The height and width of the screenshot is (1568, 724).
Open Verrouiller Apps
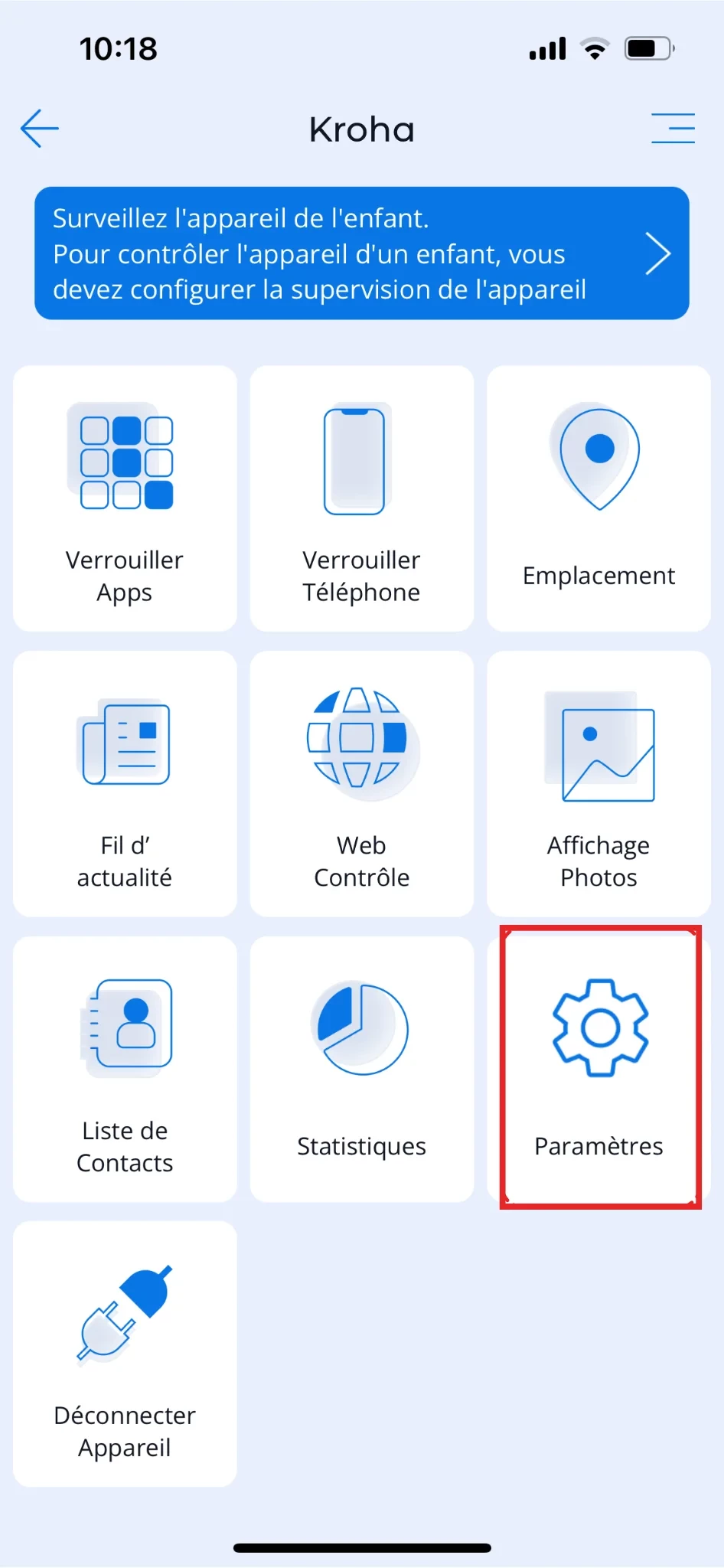tap(125, 498)
